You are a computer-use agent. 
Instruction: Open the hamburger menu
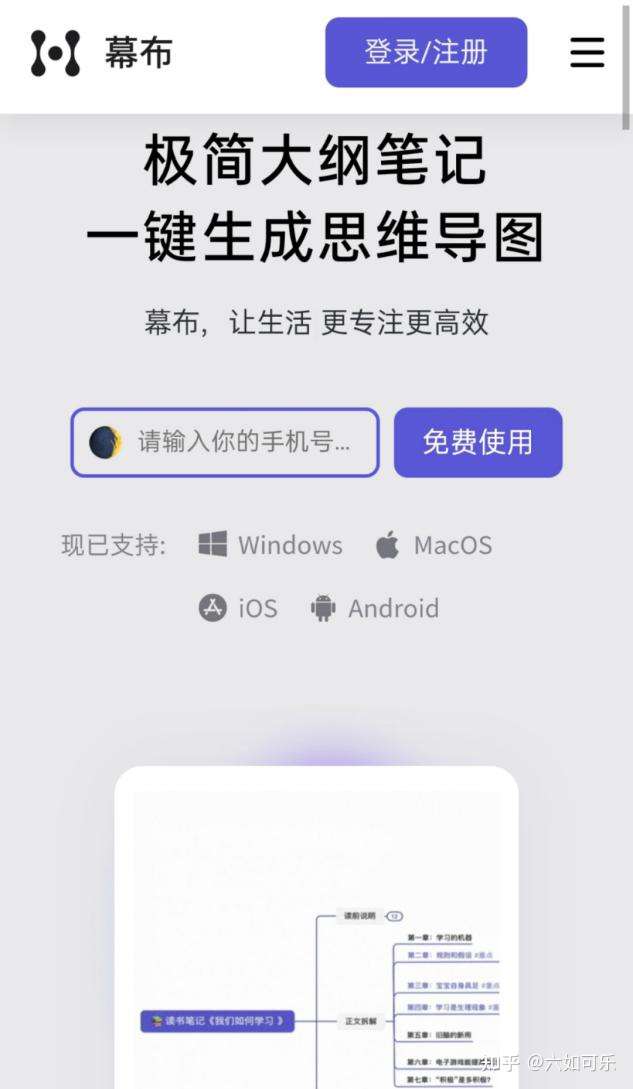[x=587, y=52]
